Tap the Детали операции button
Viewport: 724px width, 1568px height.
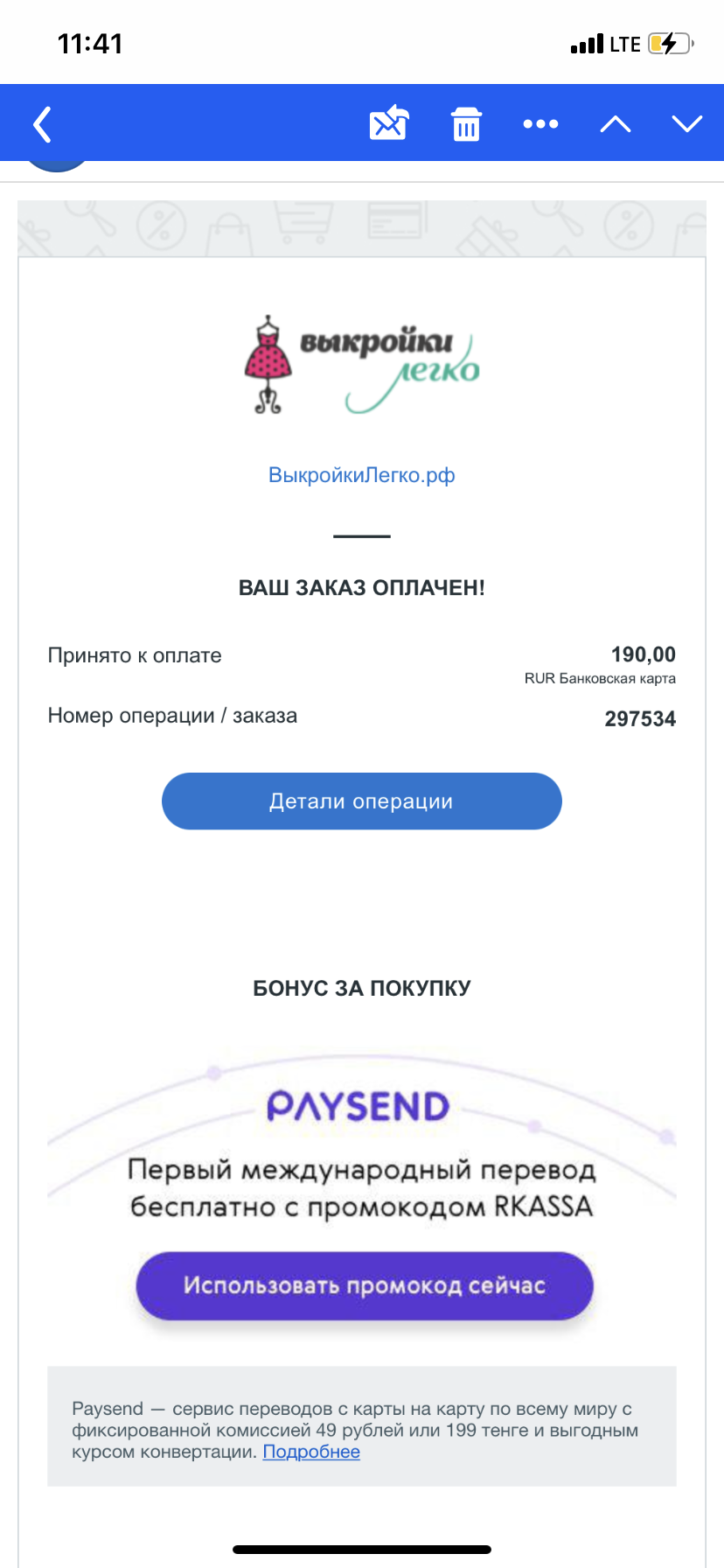pos(362,801)
